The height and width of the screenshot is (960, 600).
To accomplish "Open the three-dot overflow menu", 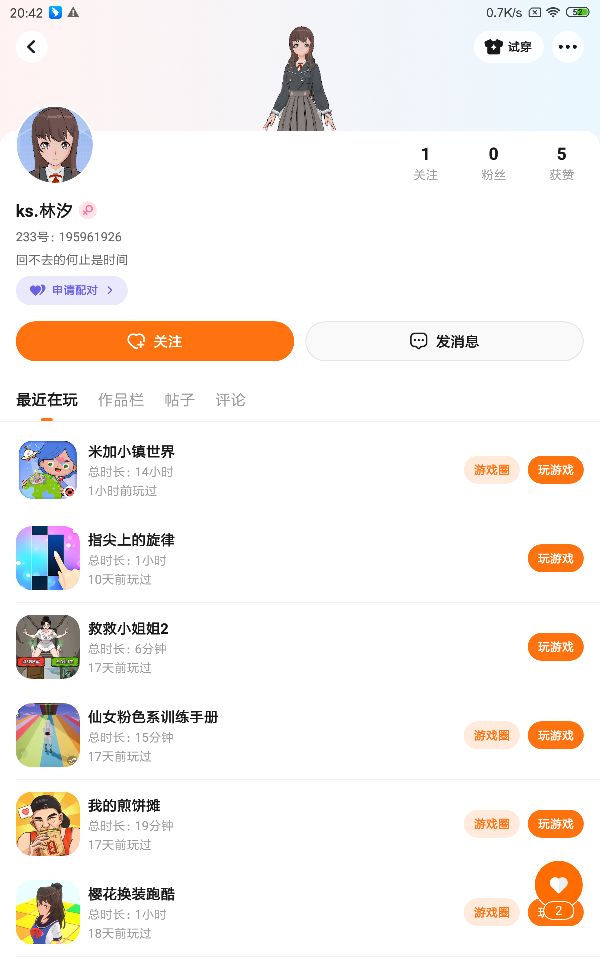I will coord(568,47).
